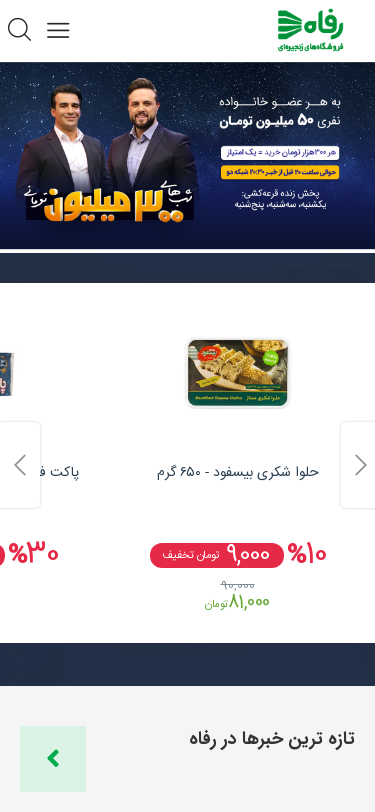Show previous product with the left arrow
The image size is (375, 812).
[x=20, y=465]
